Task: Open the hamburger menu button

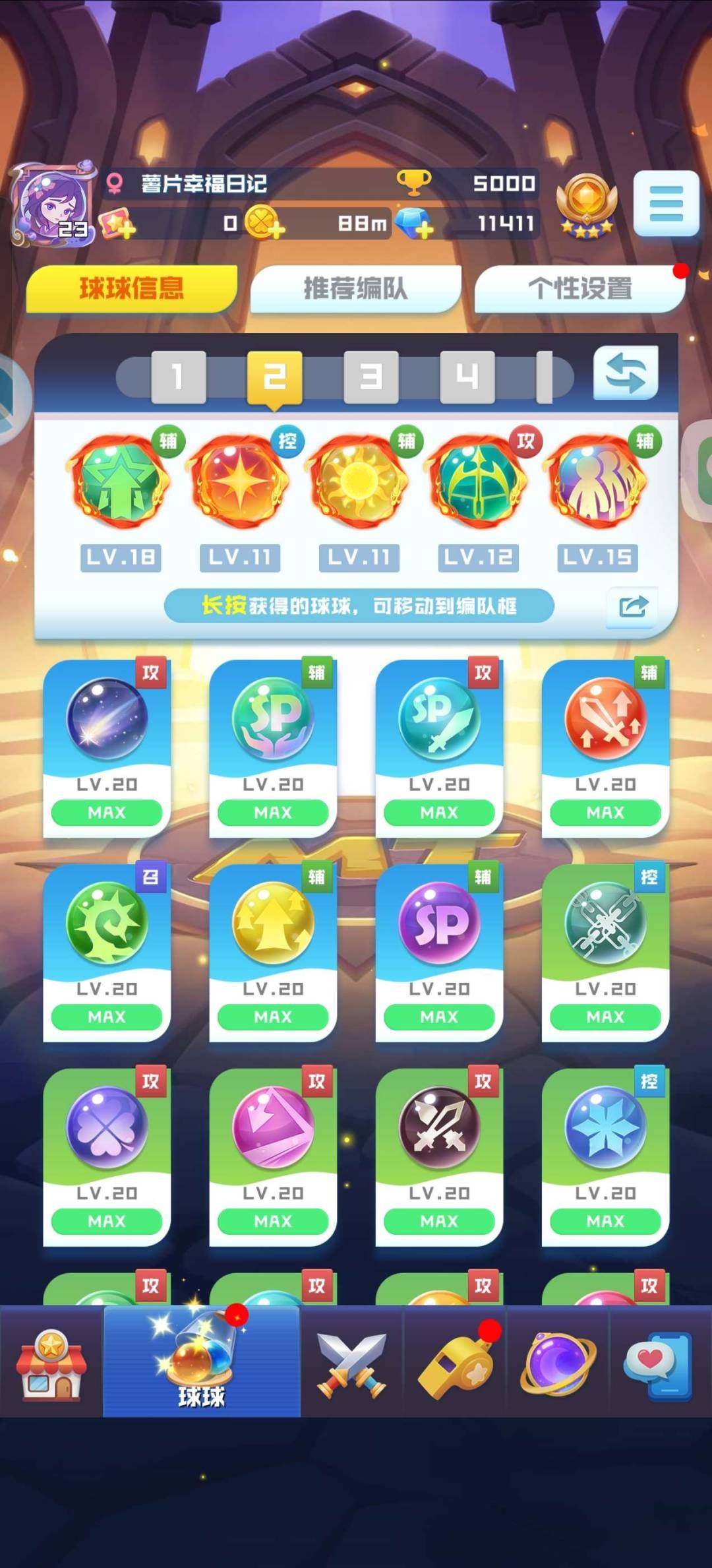Action: tap(666, 203)
